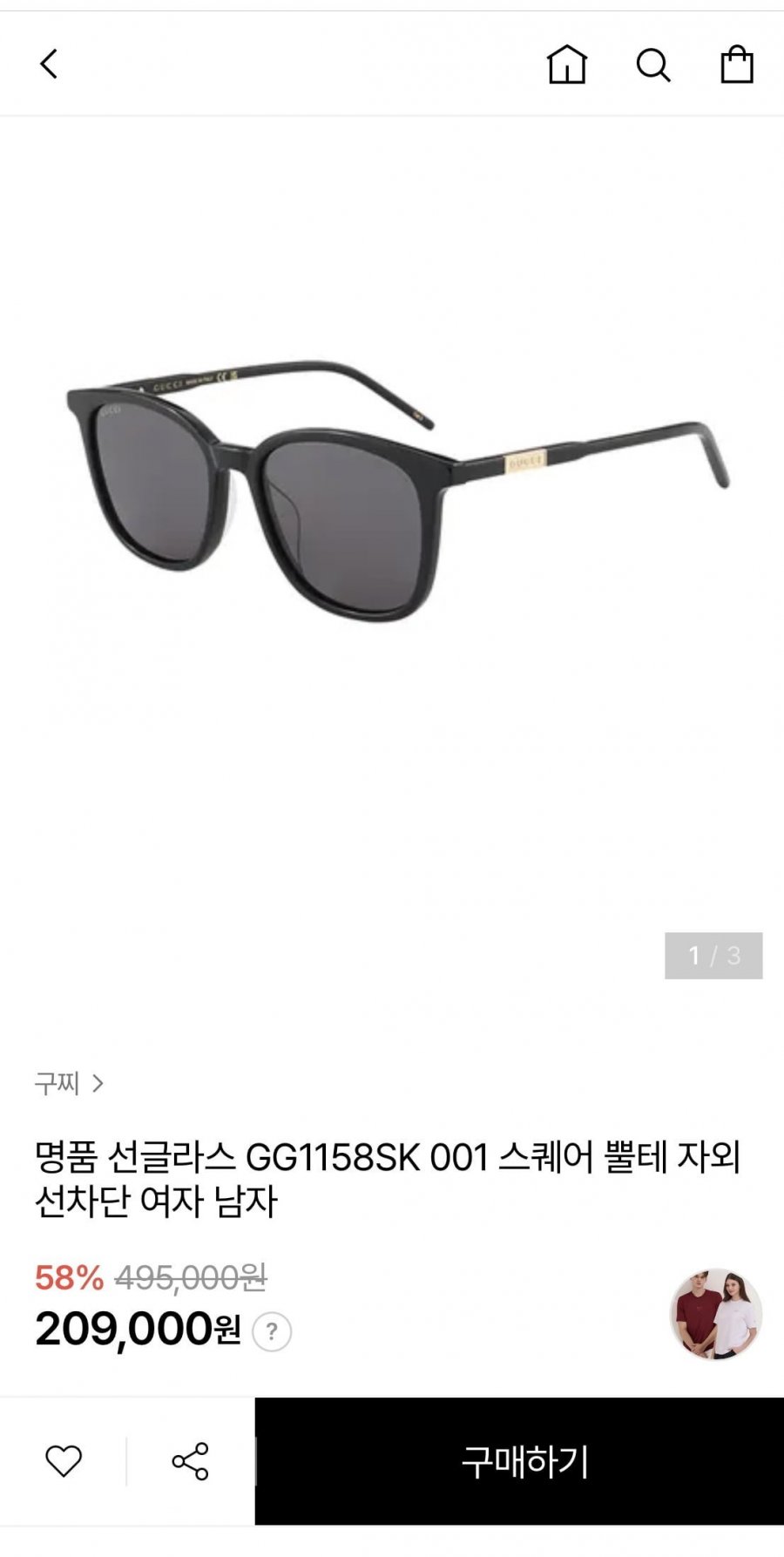
Task: Open search with the magnifier icon
Action: pyautogui.click(x=655, y=64)
